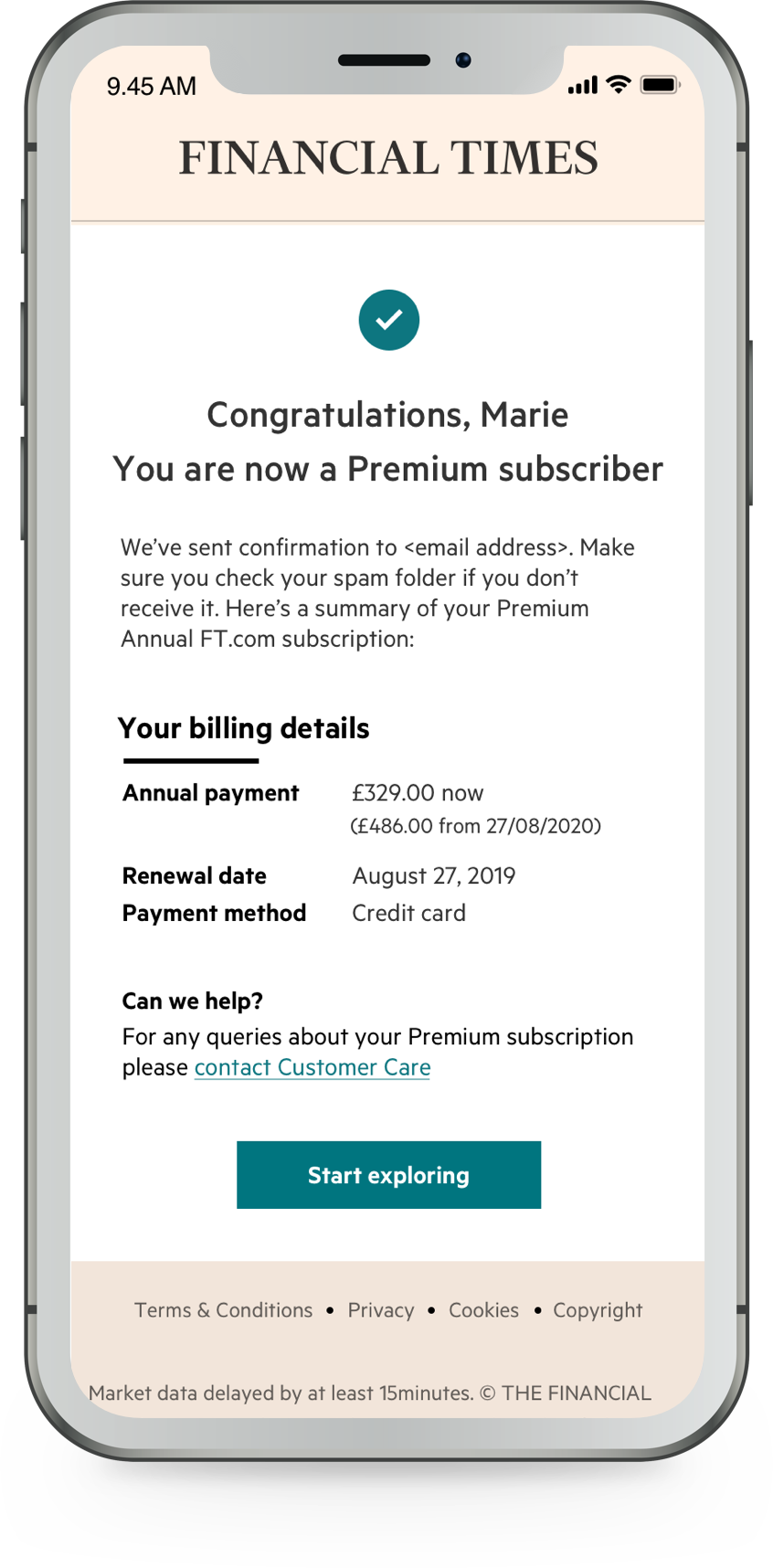The height and width of the screenshot is (1568, 773).
Task: Open the contact Customer Care link
Action: (312, 1067)
